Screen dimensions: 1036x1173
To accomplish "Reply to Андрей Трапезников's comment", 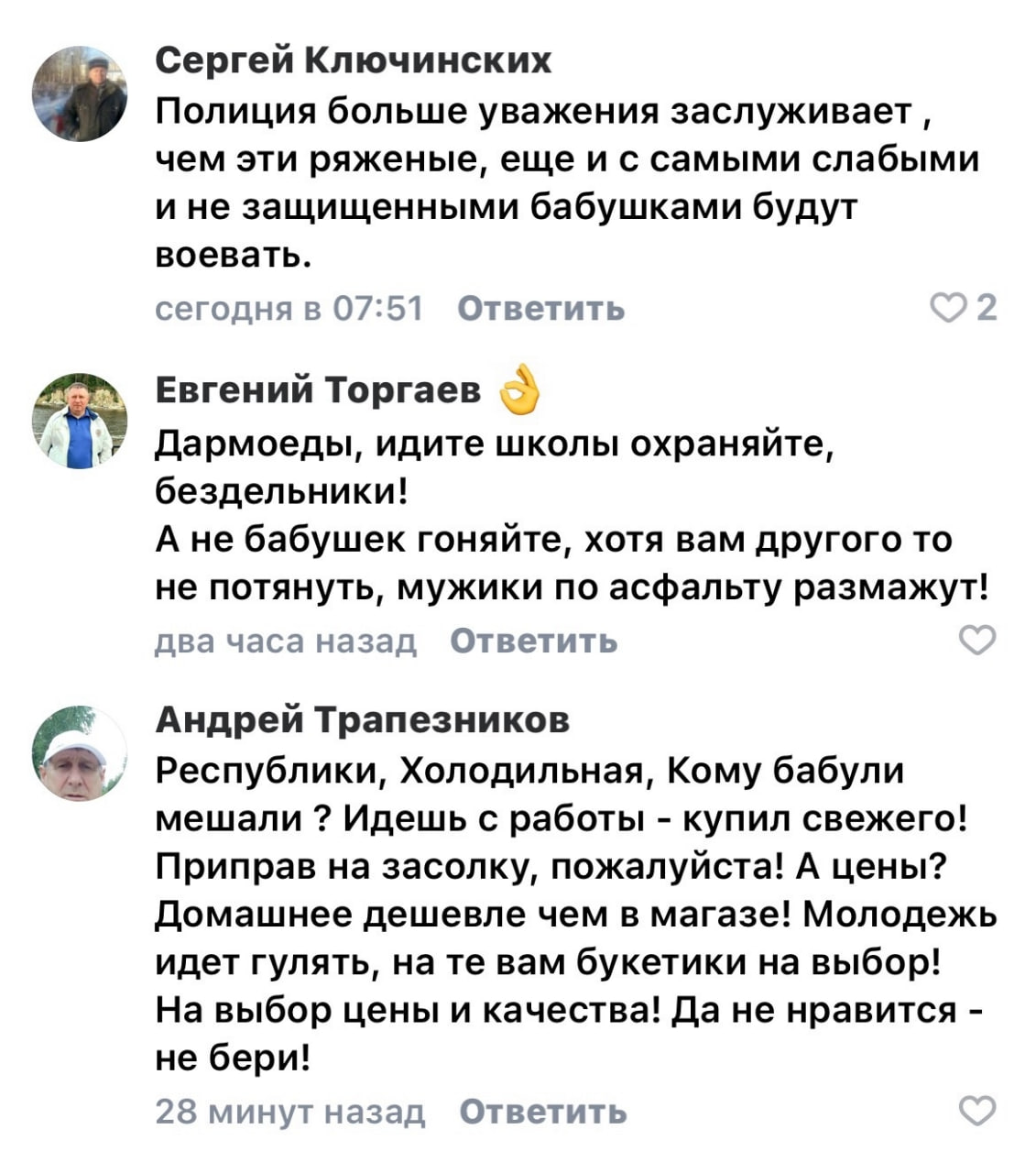I will pos(542,1112).
